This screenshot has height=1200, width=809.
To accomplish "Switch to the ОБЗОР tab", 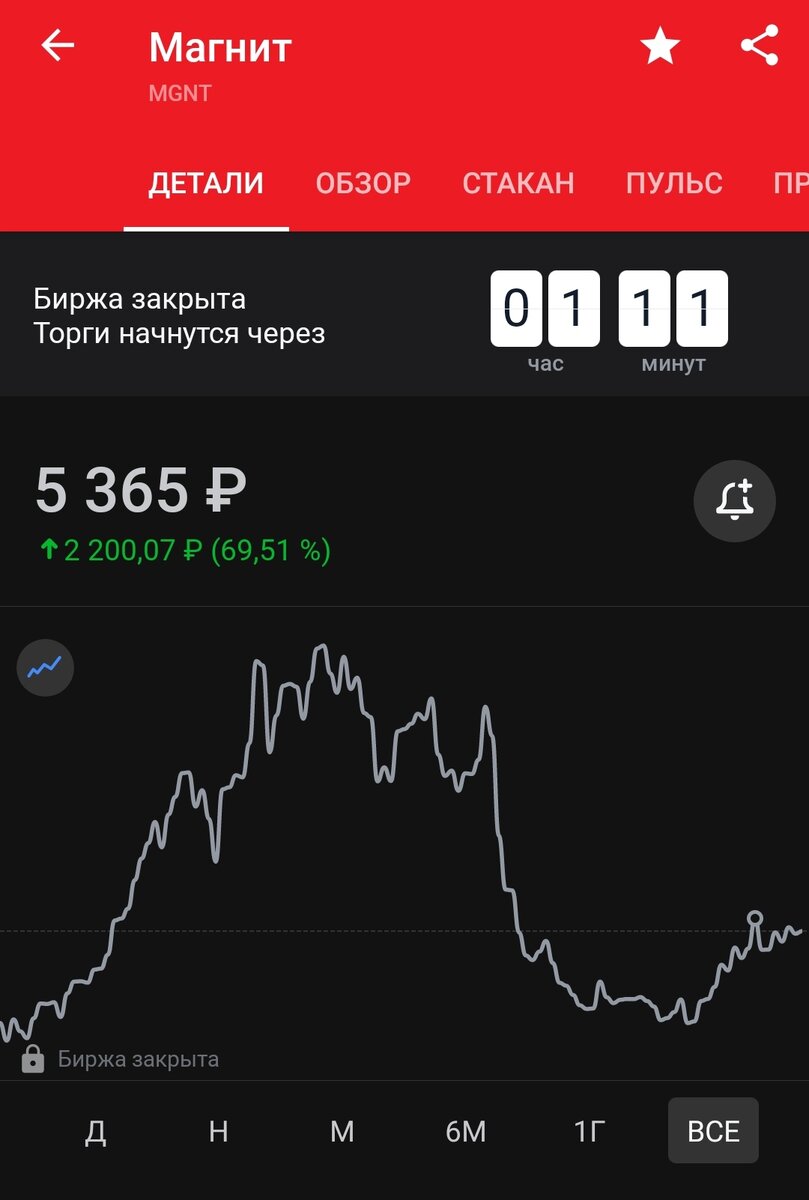I will point(363,183).
